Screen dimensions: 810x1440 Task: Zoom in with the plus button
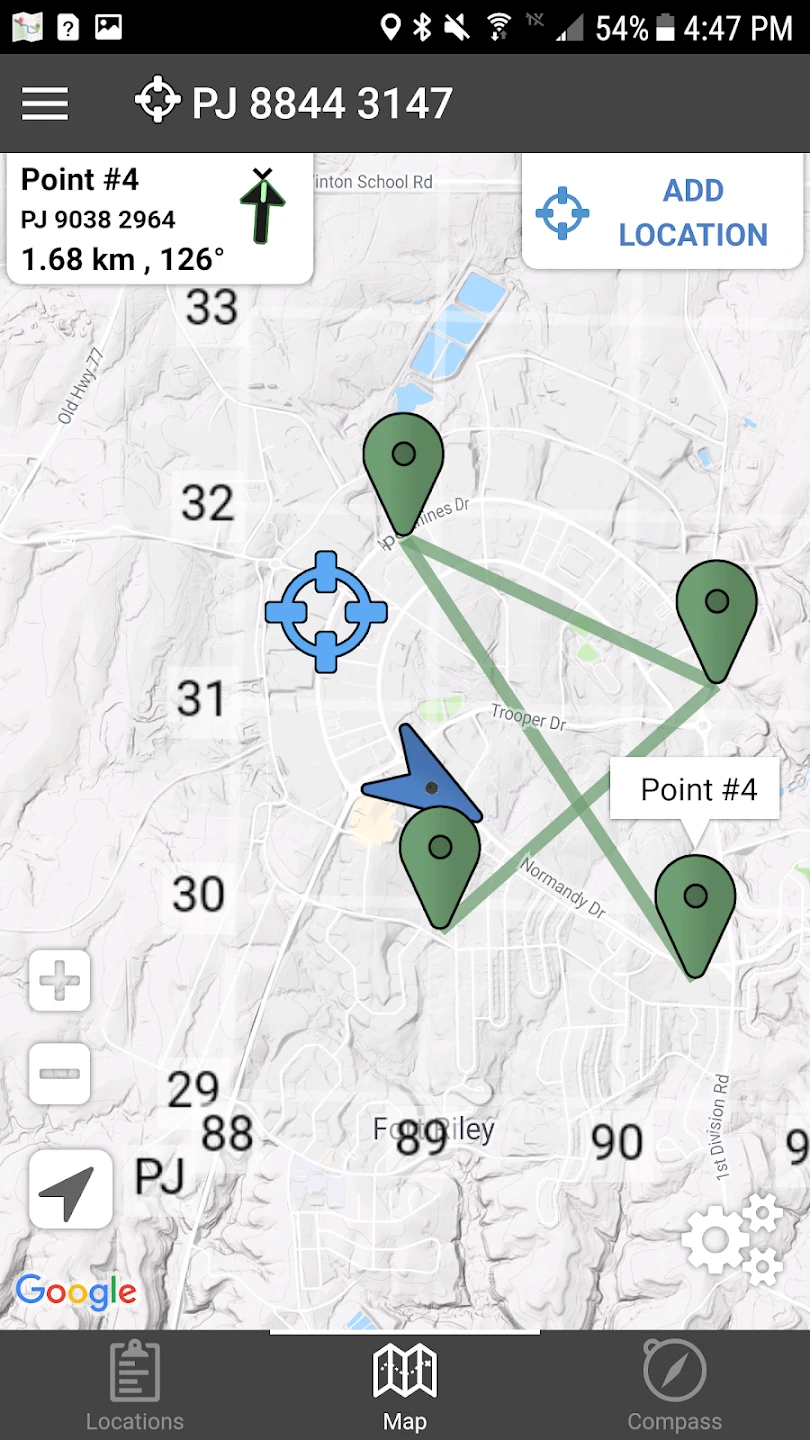tap(60, 981)
